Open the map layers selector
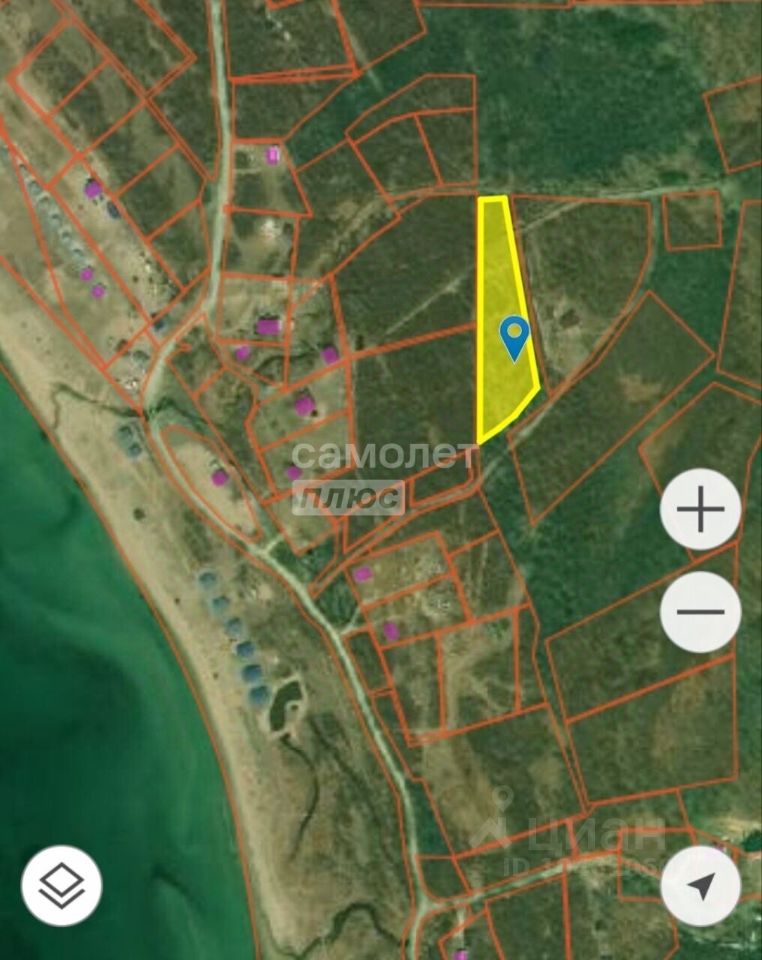The image size is (762, 960). pos(62,885)
